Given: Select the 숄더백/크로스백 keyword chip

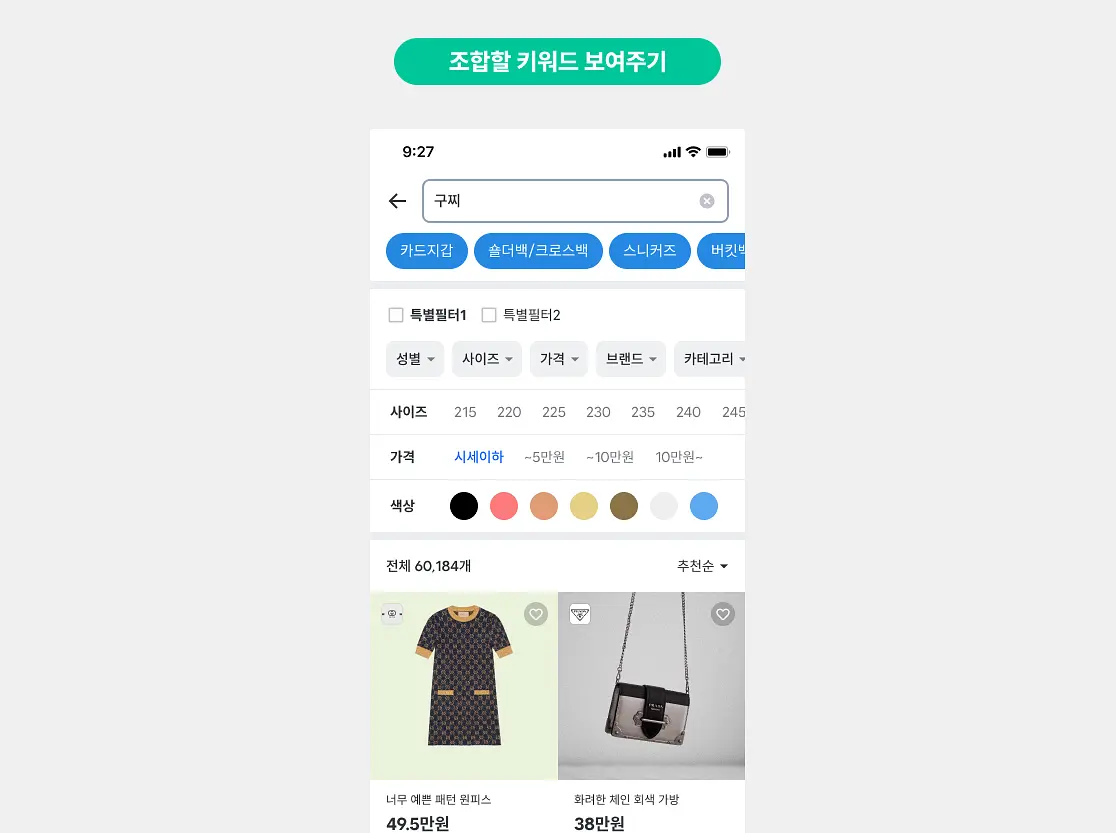Looking at the screenshot, I should (x=538, y=251).
